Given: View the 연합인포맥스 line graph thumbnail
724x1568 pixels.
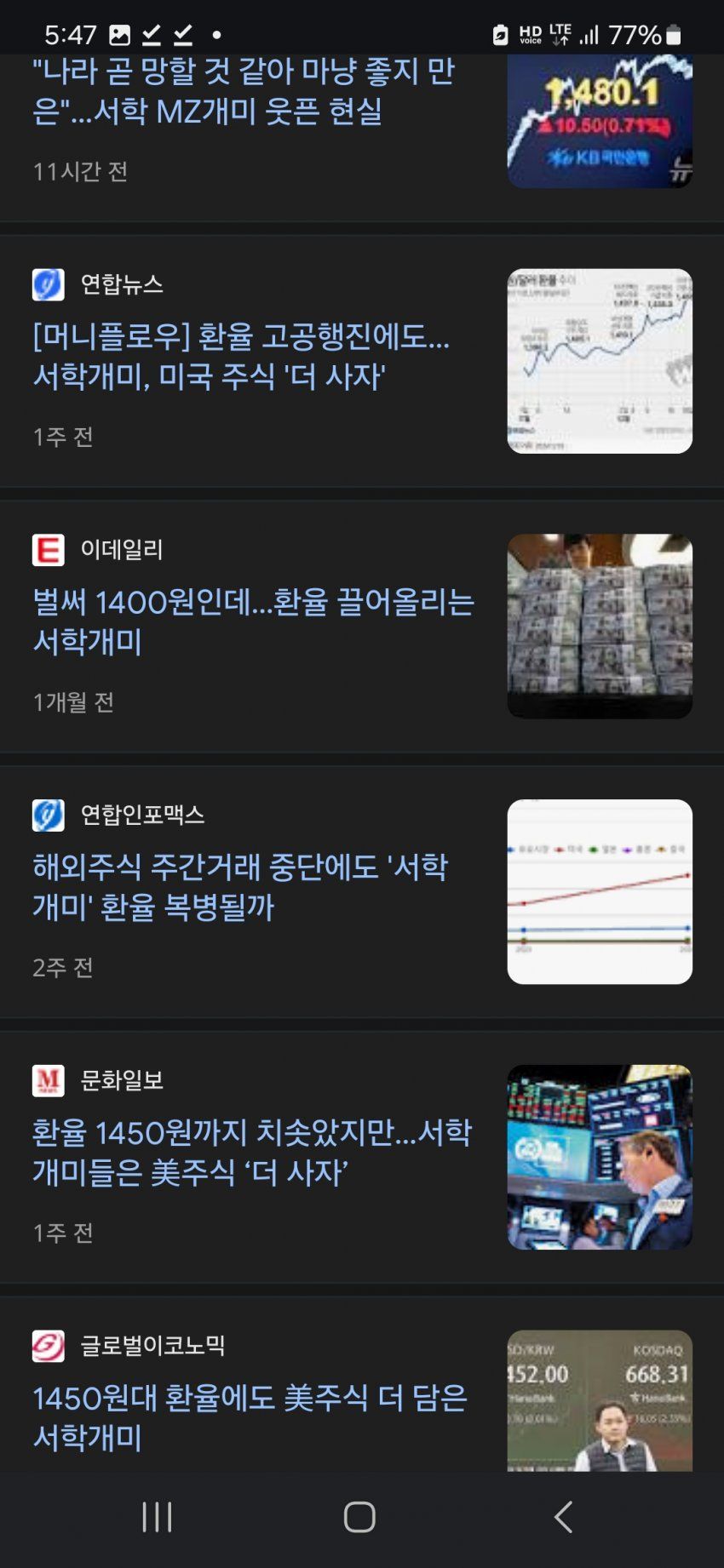Looking at the screenshot, I should [x=600, y=892].
